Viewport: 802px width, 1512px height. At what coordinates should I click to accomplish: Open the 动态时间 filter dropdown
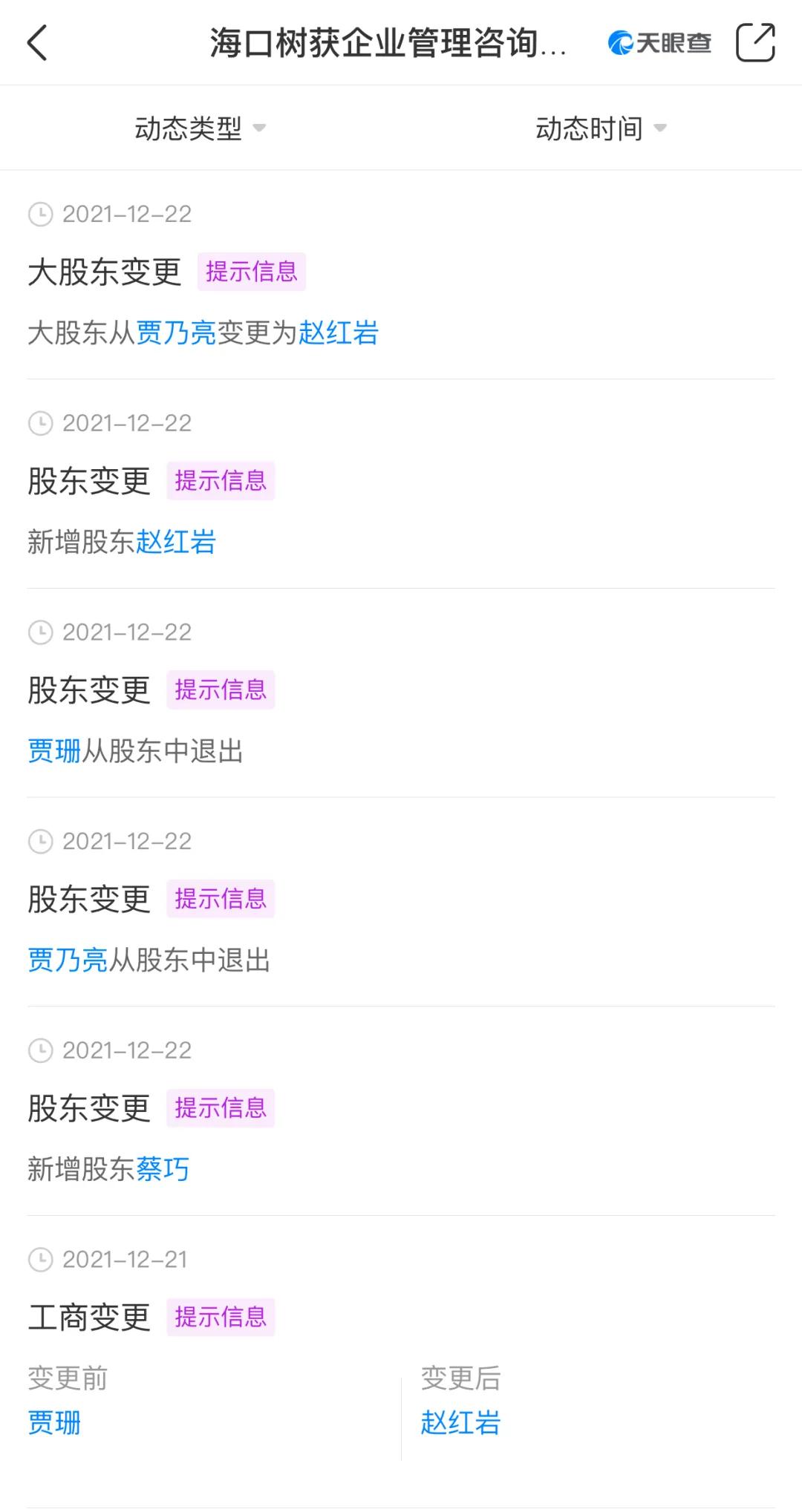(590, 128)
